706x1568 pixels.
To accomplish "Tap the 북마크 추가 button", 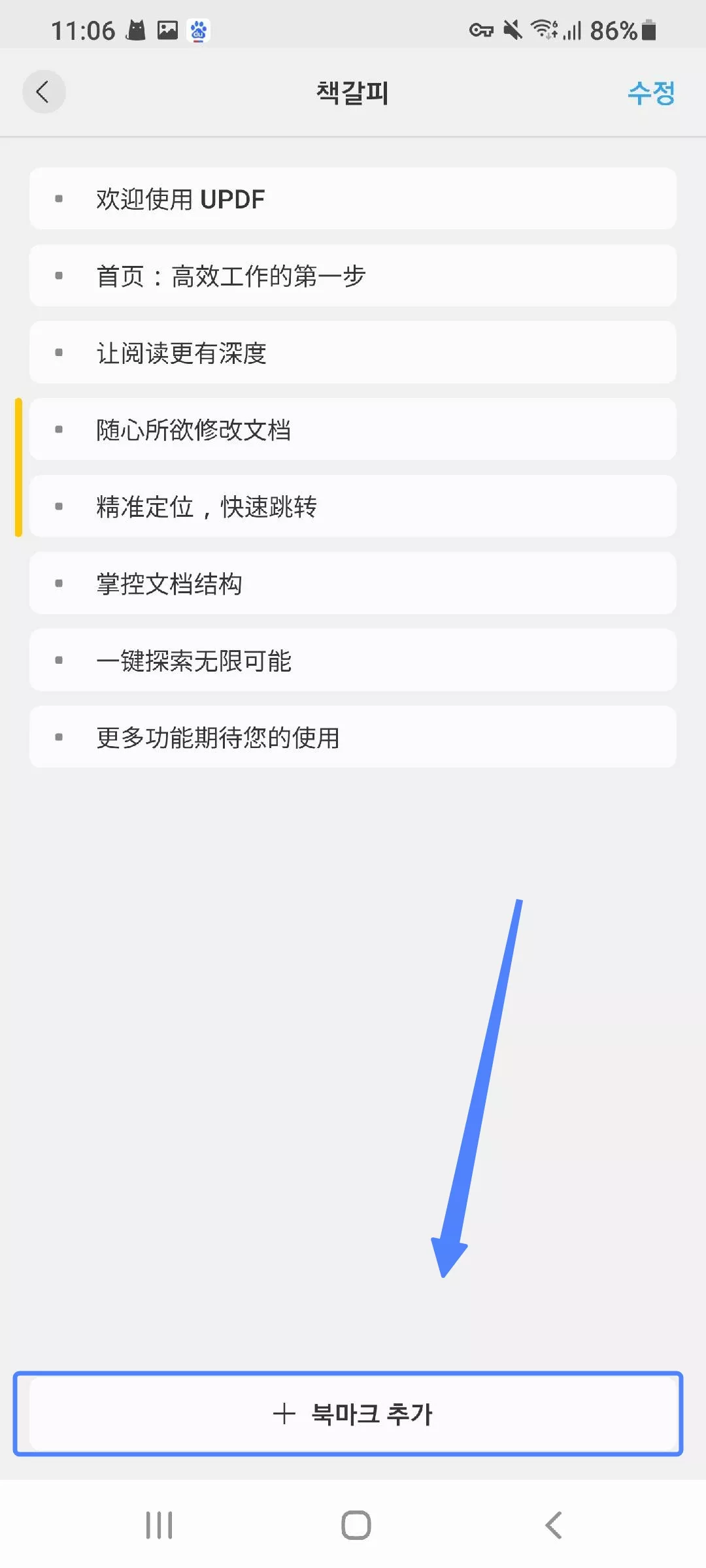I will click(x=353, y=1415).
